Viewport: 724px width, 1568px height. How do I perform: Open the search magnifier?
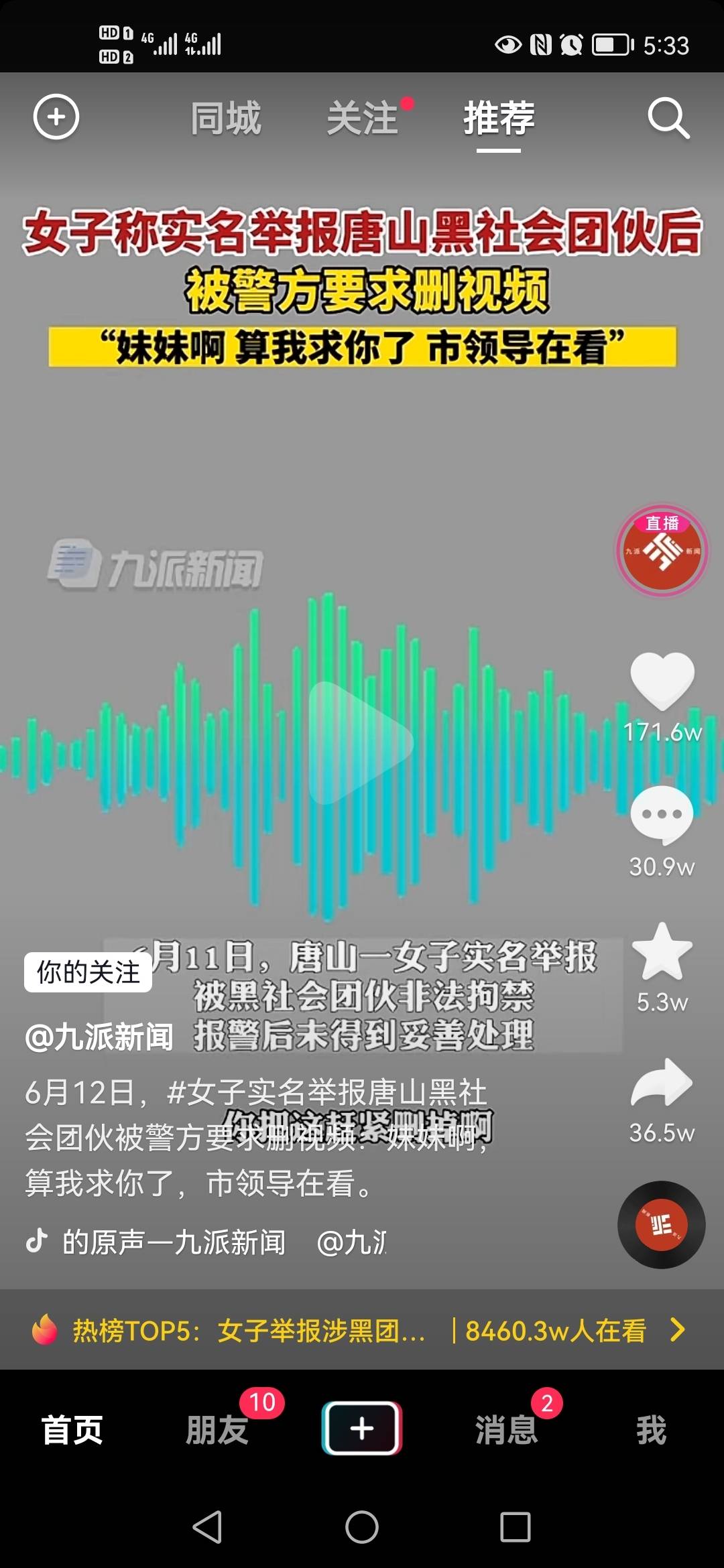[x=668, y=119]
